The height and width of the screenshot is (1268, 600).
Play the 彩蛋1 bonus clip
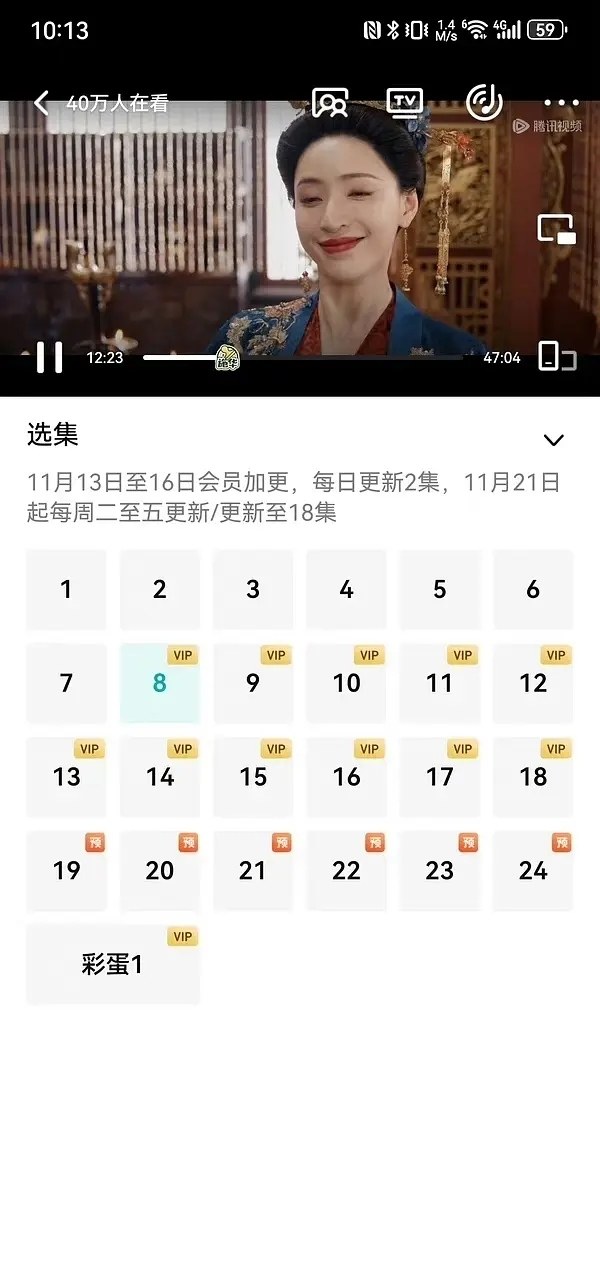(113, 964)
